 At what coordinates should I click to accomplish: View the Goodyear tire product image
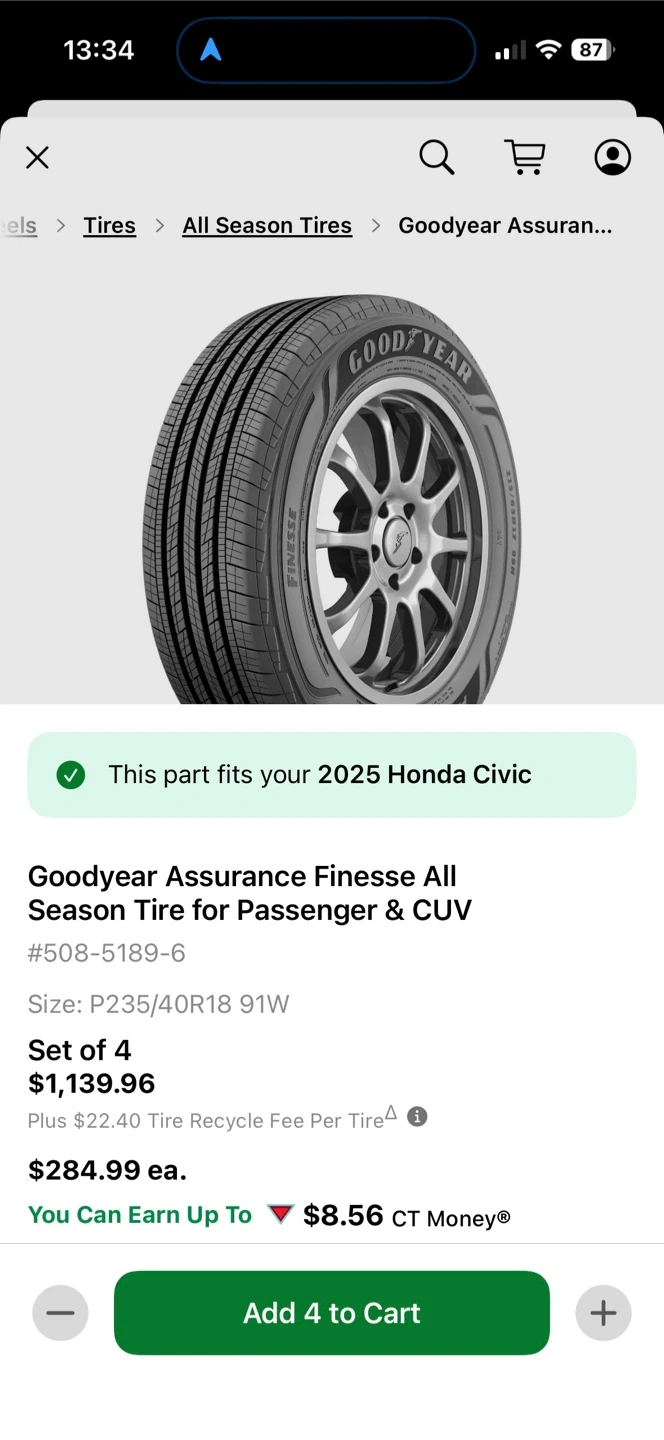tap(332, 498)
